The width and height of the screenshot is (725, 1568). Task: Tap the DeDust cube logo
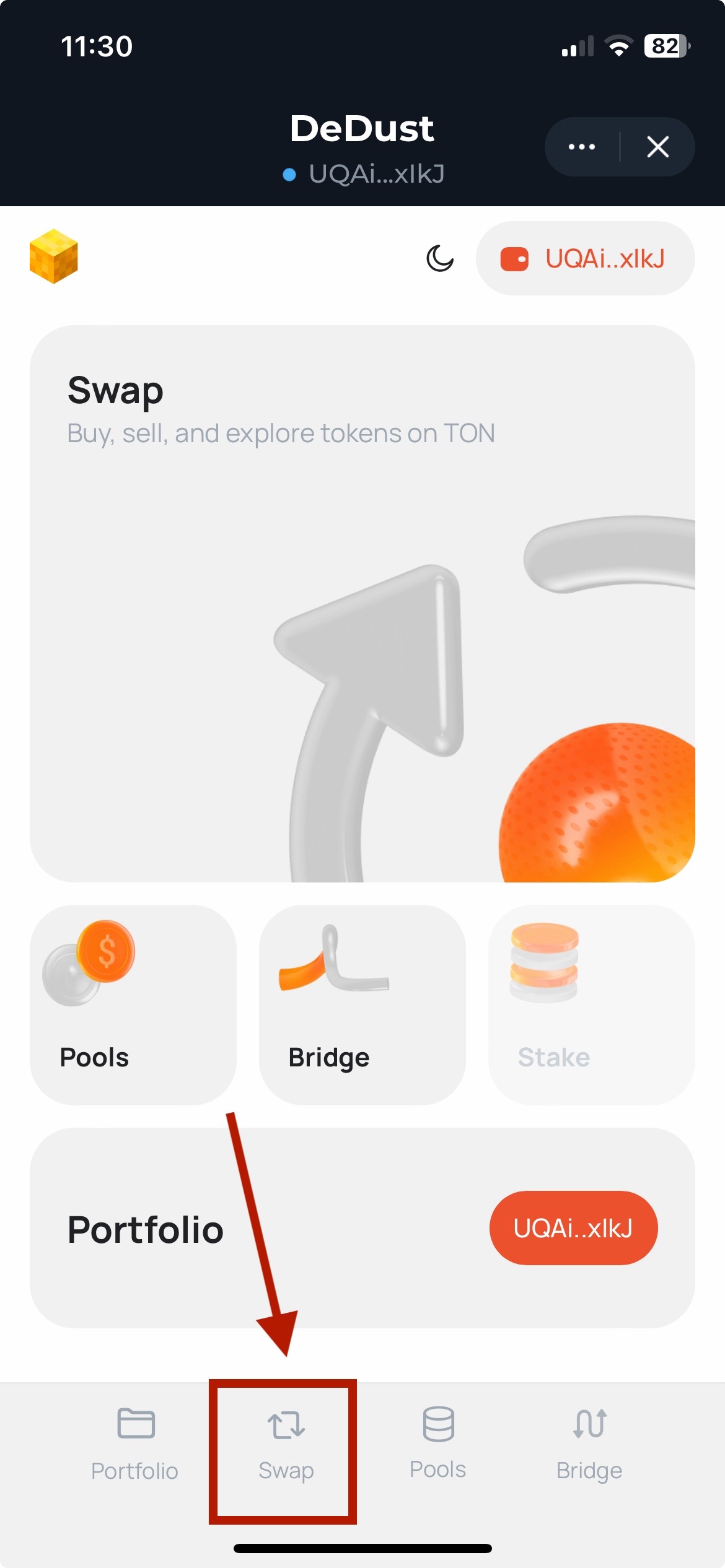[54, 256]
